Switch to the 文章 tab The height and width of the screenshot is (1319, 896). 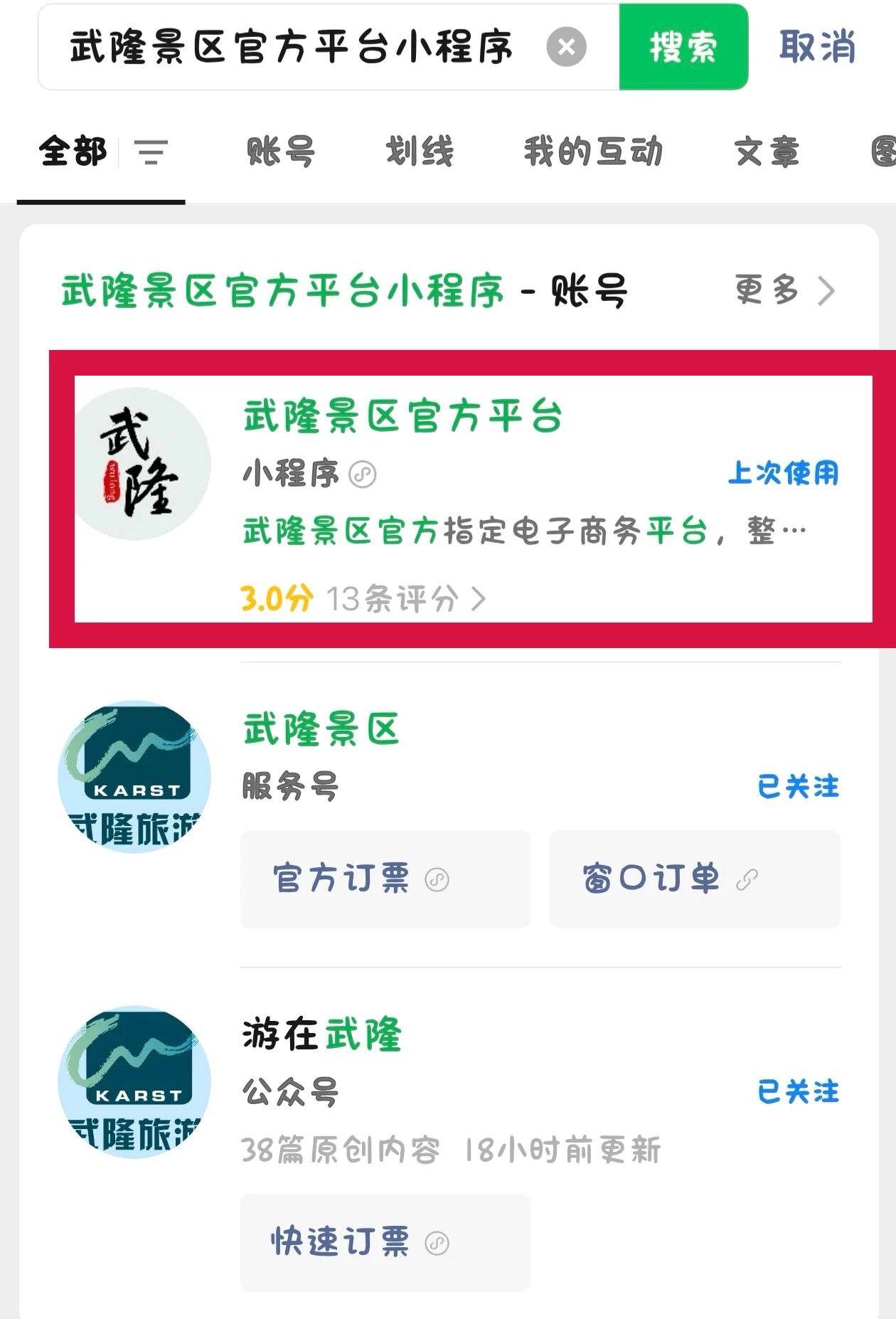click(x=767, y=152)
